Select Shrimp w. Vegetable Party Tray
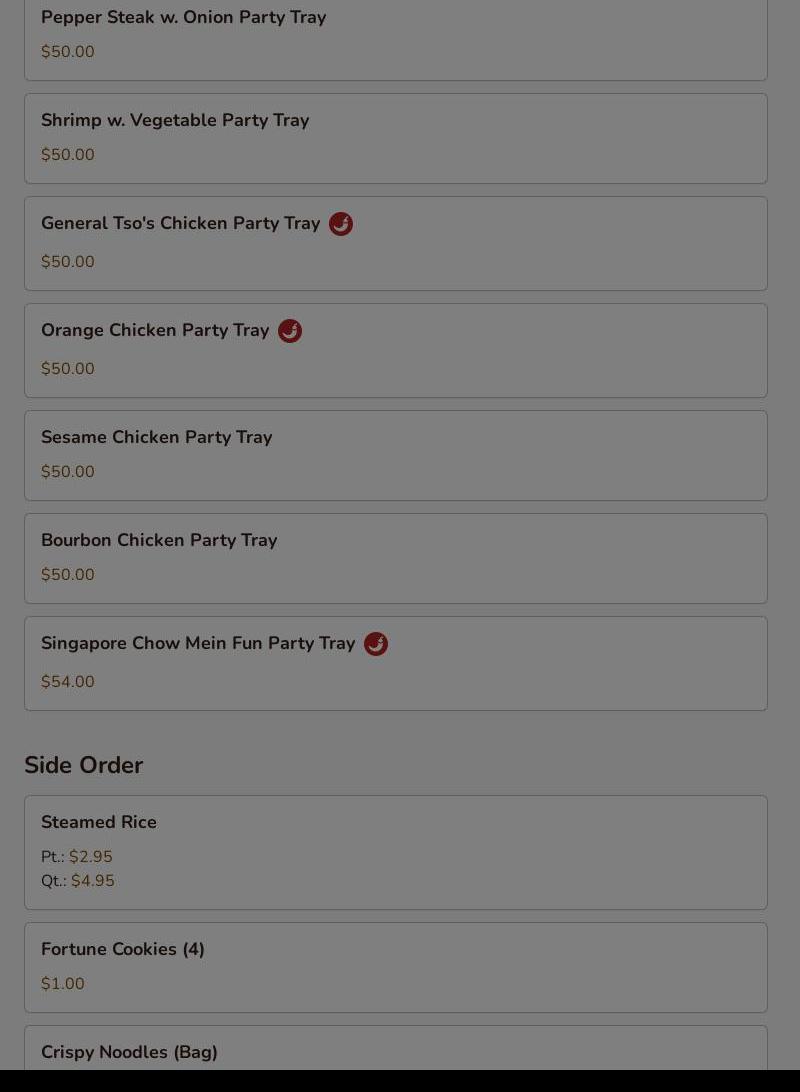Viewport: 800px width, 1092px height. pos(395,138)
